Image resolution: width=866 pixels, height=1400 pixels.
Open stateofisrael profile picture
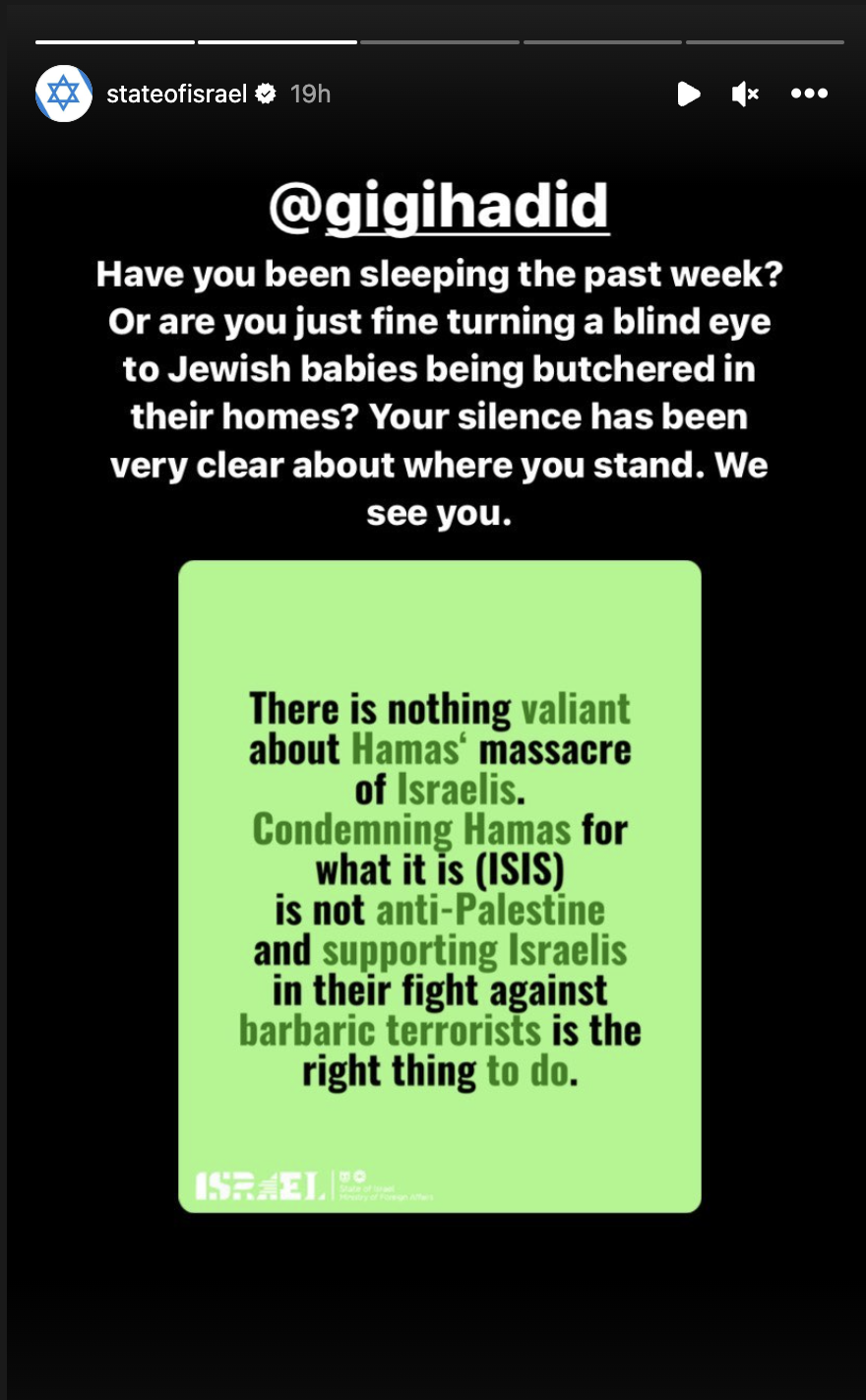(64, 94)
